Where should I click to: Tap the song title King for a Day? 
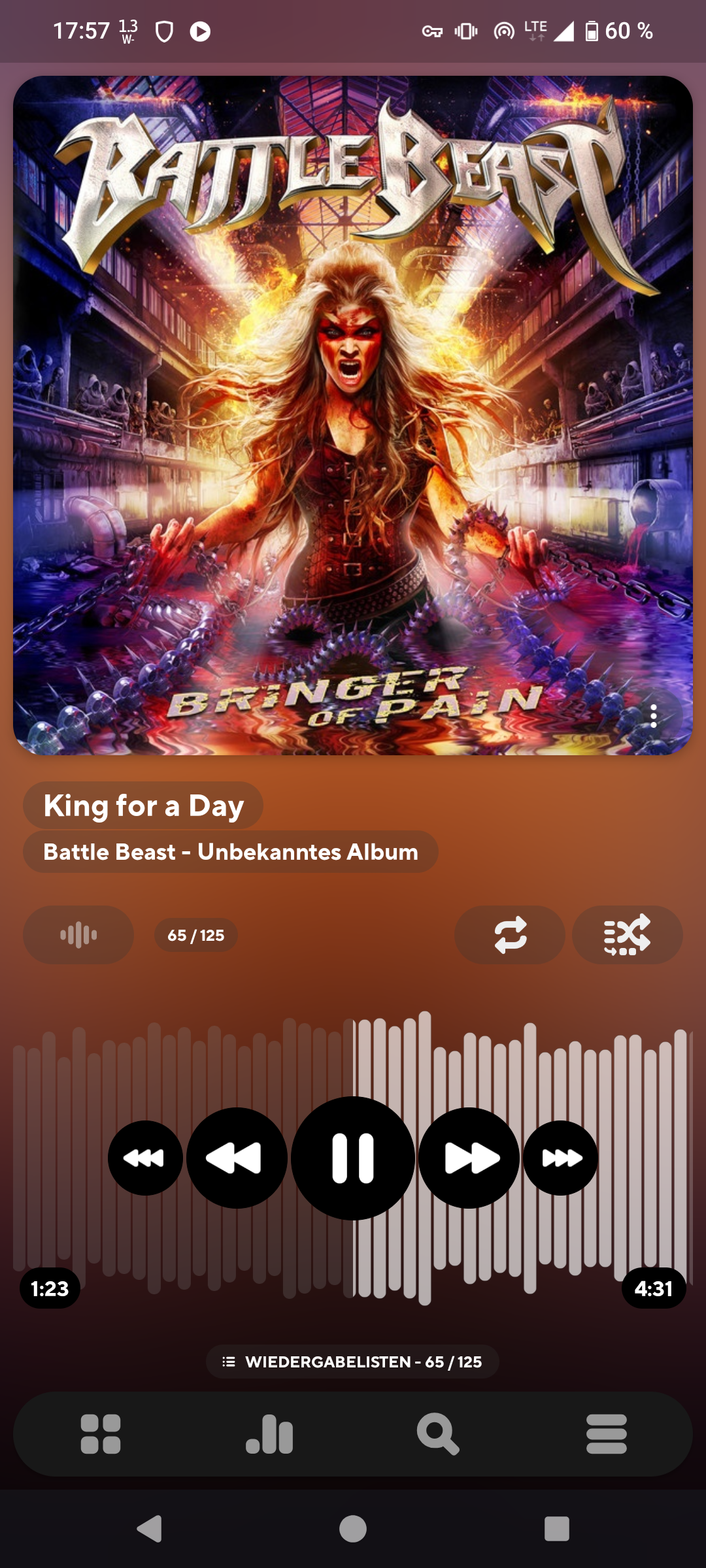coord(143,806)
